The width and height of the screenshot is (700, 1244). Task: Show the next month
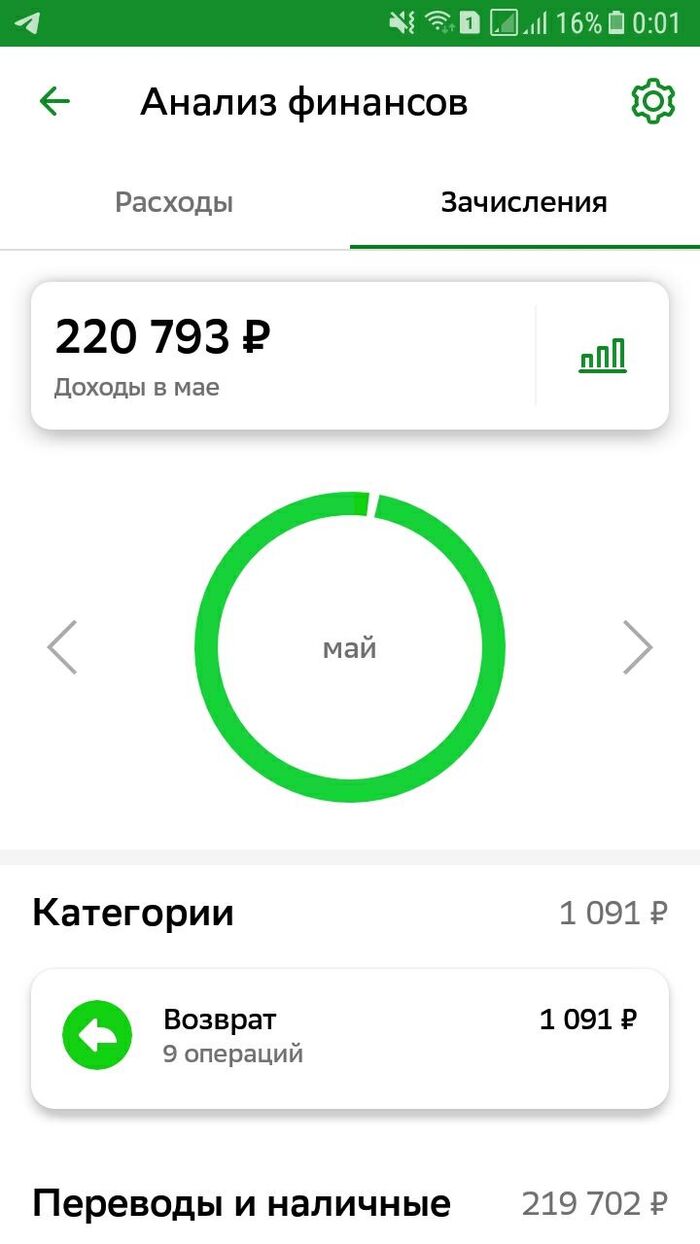click(x=637, y=648)
